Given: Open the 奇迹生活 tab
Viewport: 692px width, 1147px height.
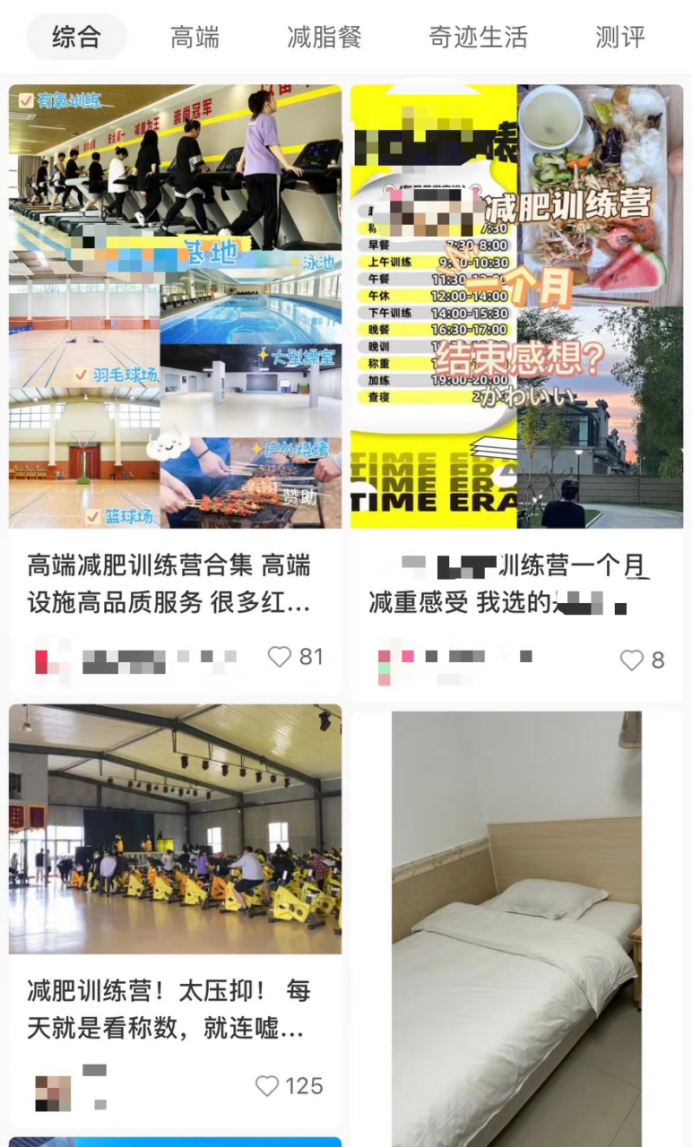Looking at the screenshot, I should (478, 38).
